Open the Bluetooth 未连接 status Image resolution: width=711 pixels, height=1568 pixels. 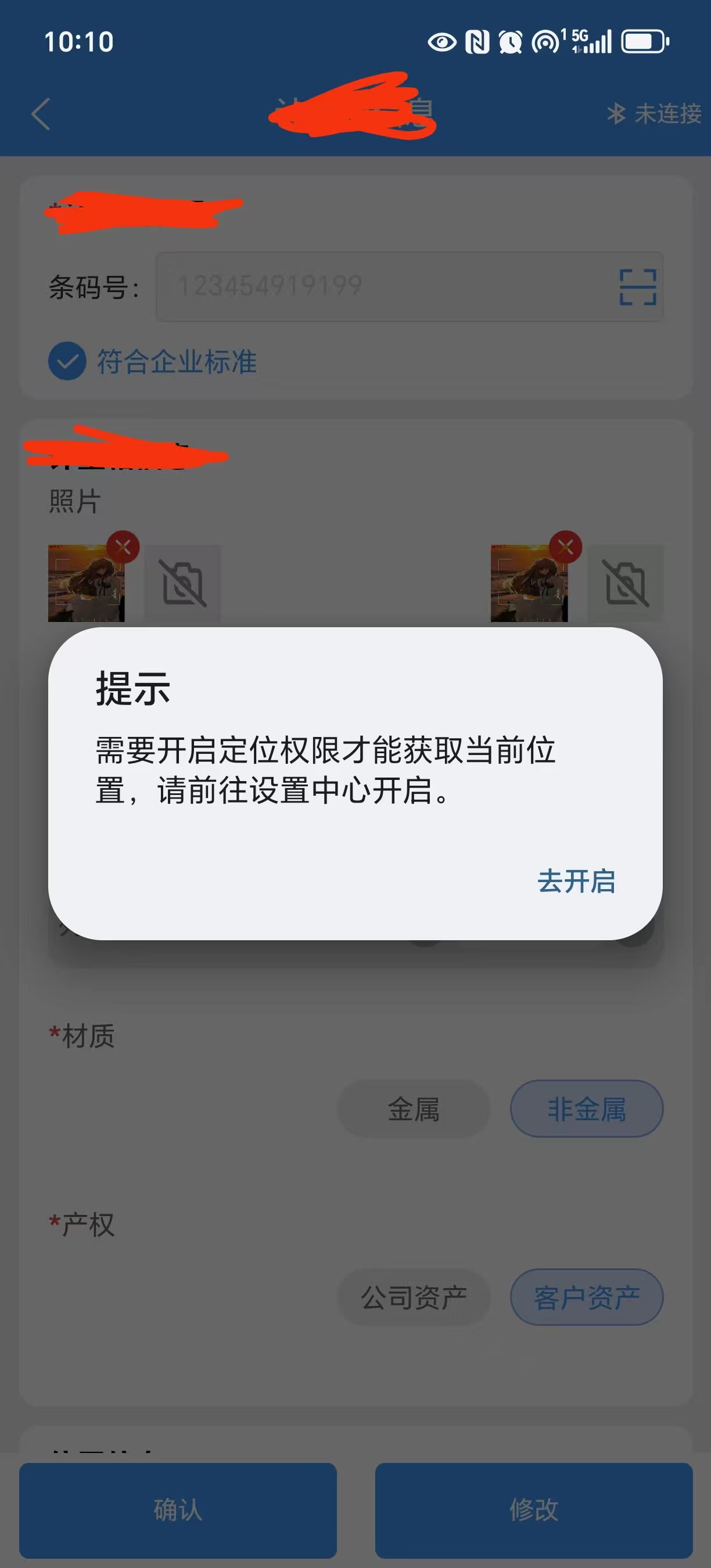click(655, 114)
